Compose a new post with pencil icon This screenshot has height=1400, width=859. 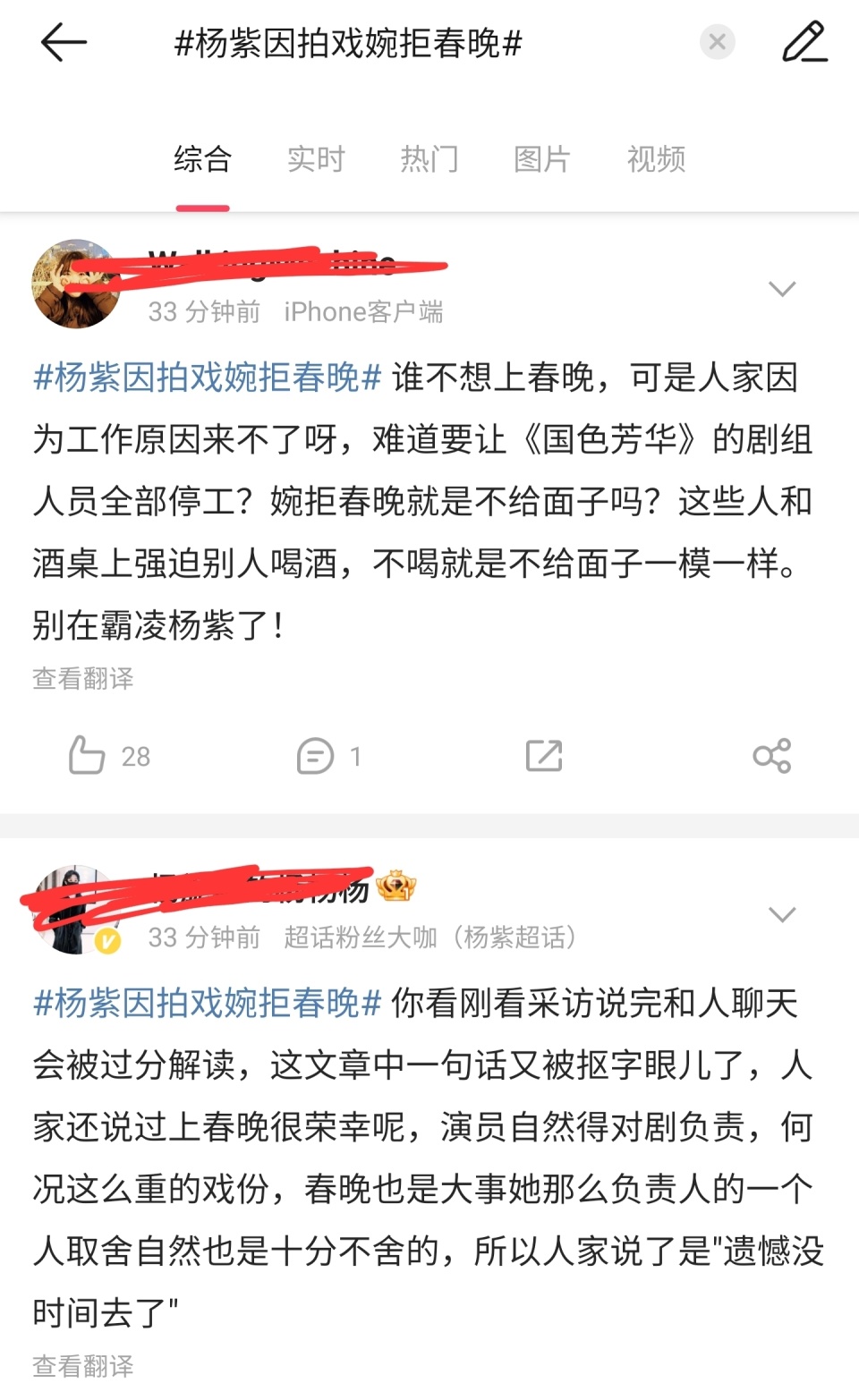pyautogui.click(x=804, y=43)
